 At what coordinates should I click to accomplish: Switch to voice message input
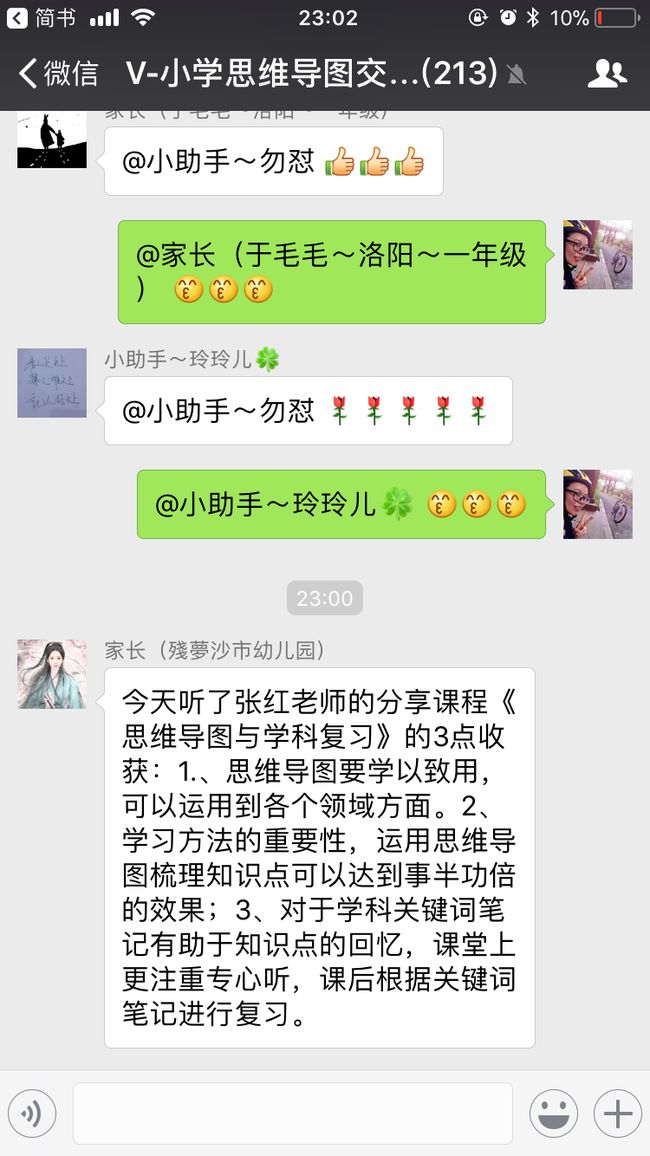[32, 1113]
